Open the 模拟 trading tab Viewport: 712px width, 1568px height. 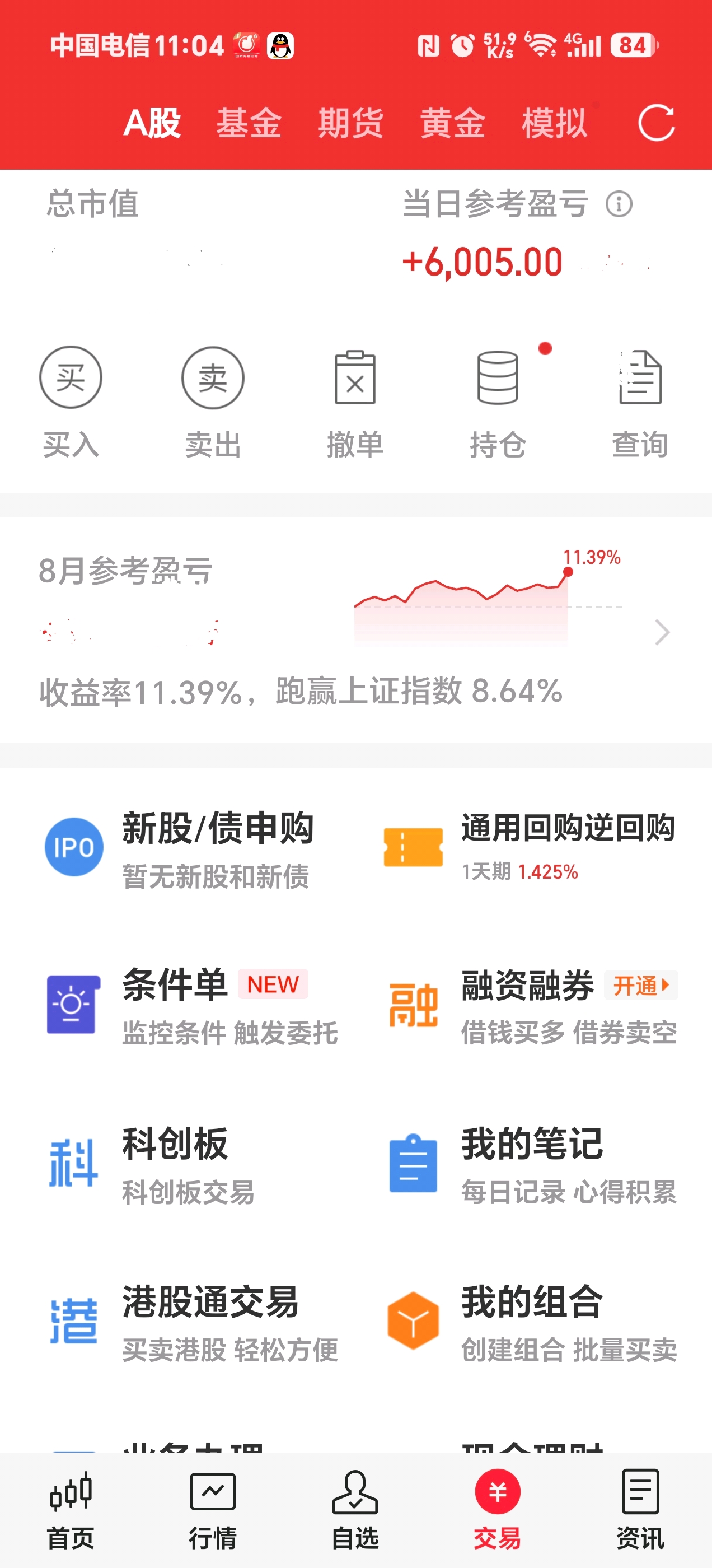tap(554, 123)
